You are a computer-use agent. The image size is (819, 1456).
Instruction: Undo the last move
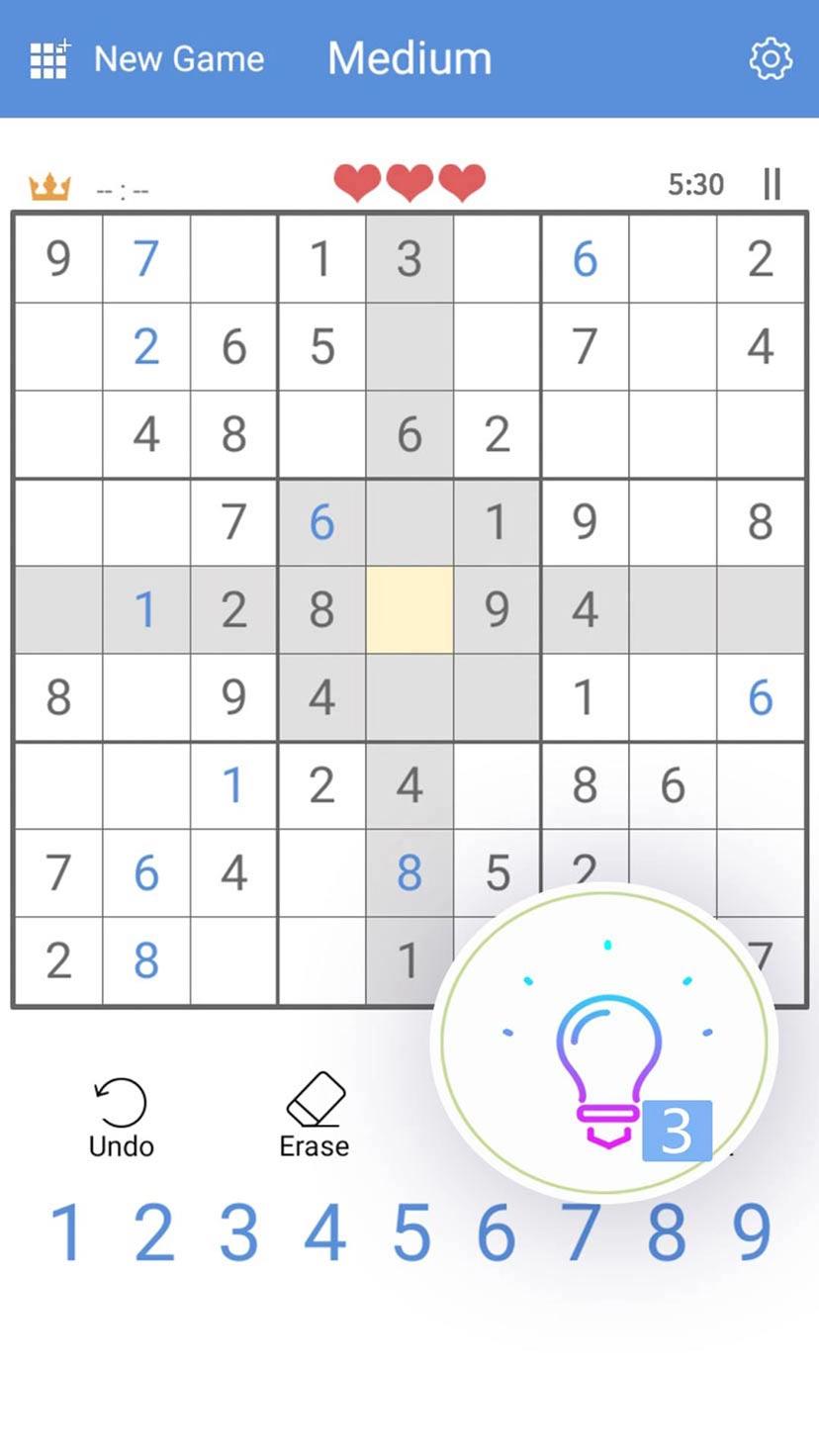[x=122, y=1118]
